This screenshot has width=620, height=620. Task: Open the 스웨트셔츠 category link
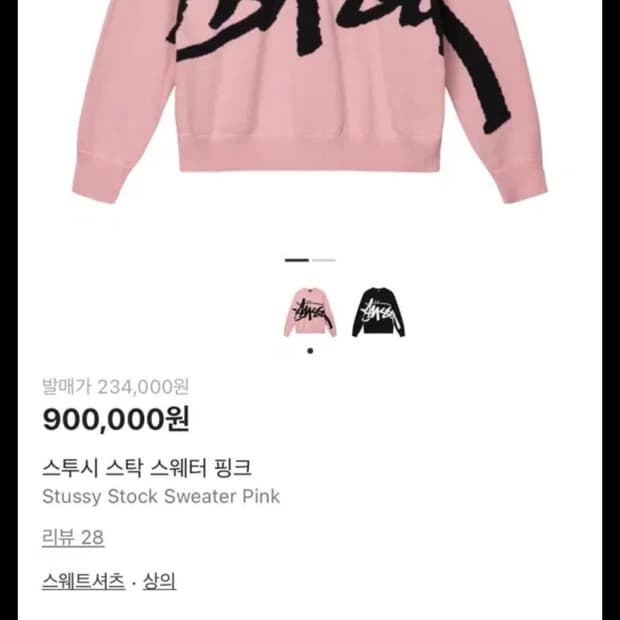[83, 581]
